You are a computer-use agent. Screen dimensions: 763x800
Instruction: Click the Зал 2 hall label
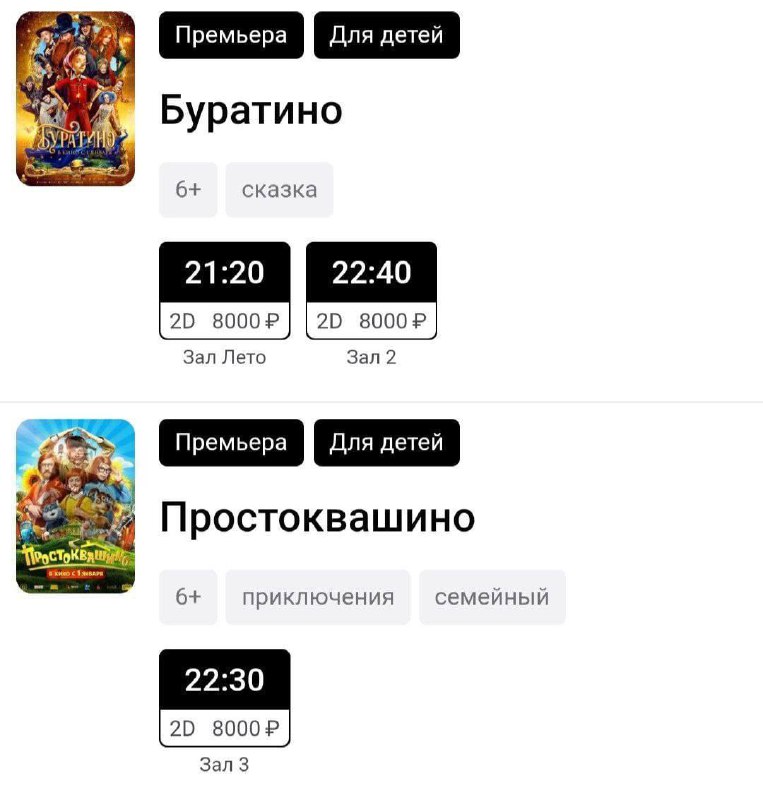tap(372, 356)
